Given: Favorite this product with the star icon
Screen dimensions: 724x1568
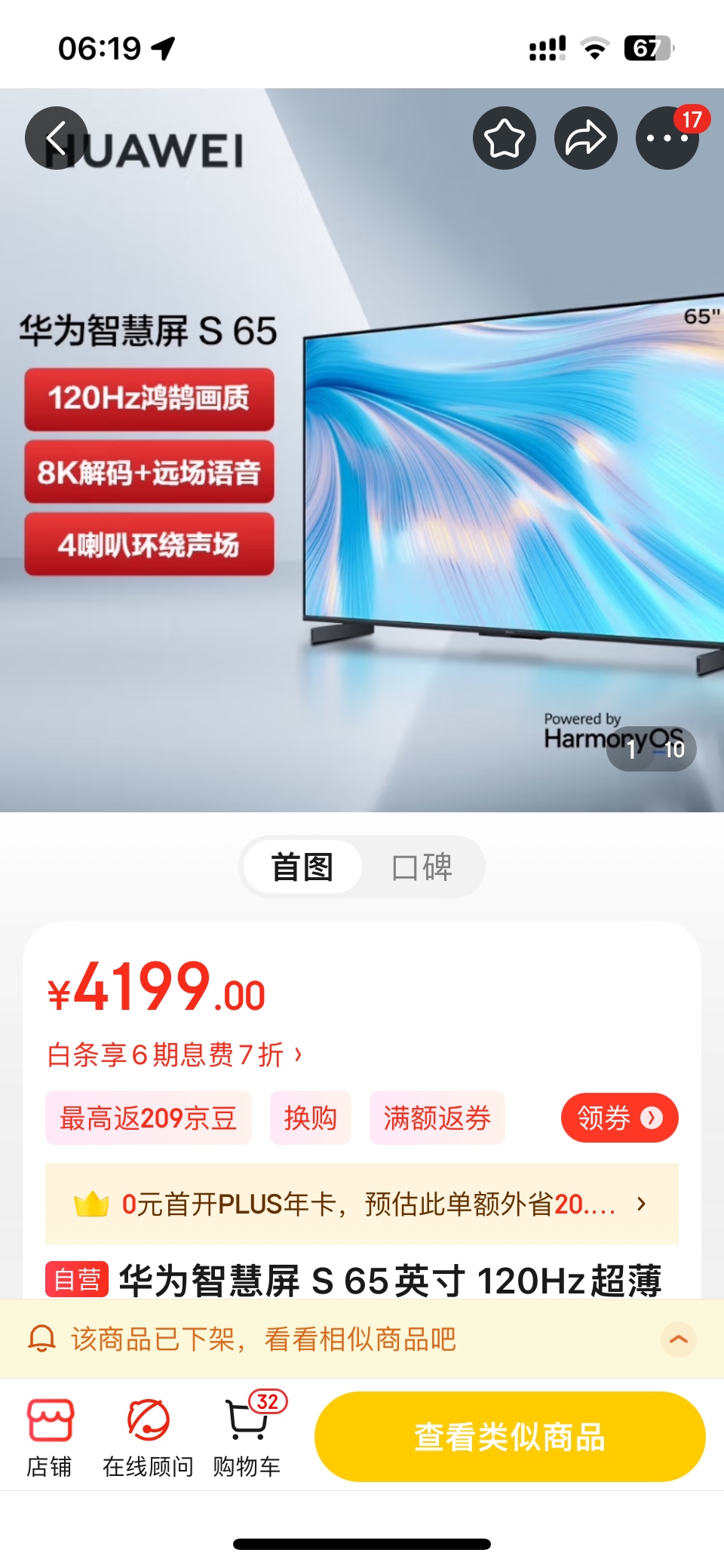Looking at the screenshot, I should (504, 138).
